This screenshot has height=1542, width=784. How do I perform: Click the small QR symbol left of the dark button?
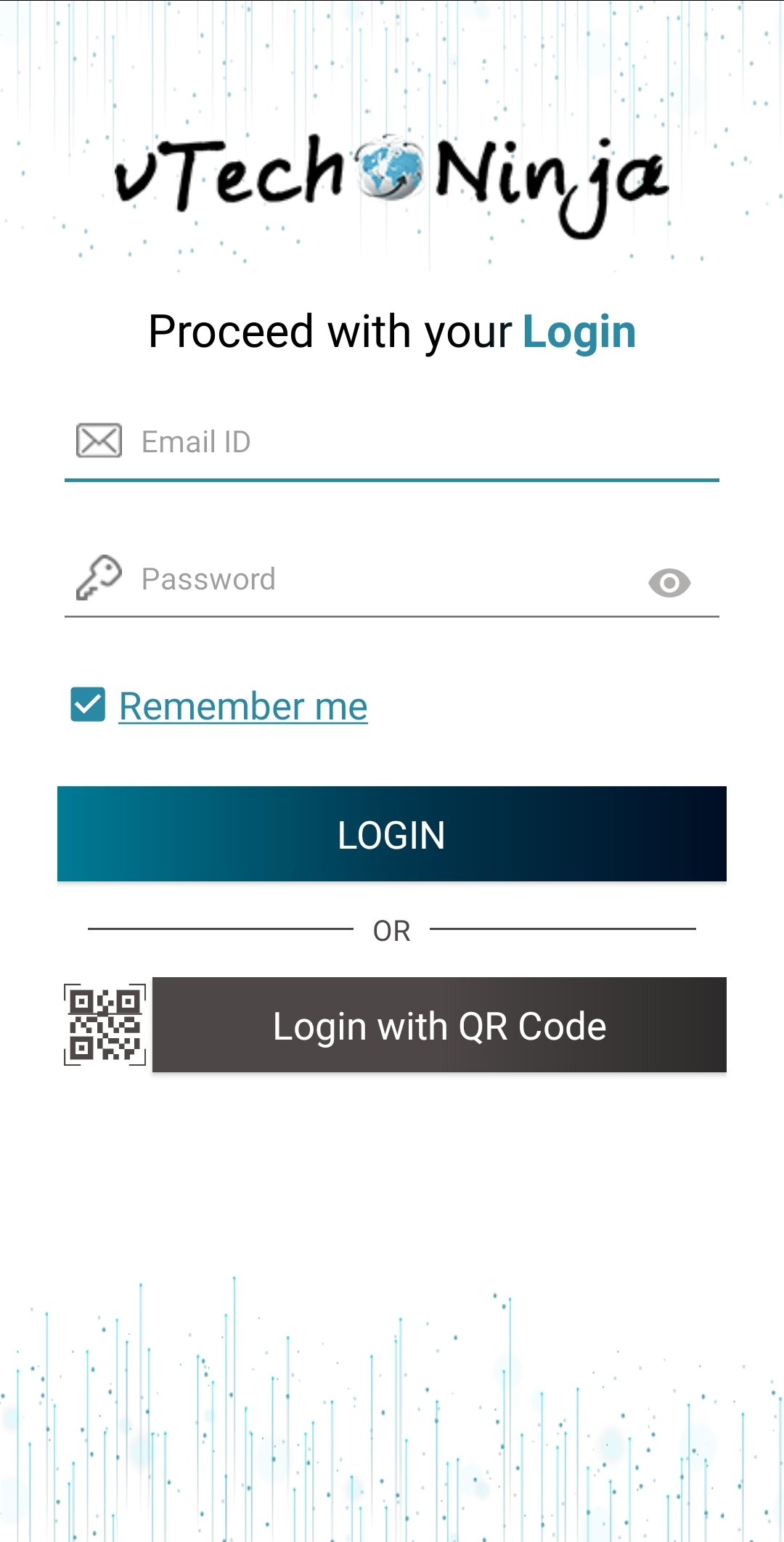[x=106, y=1024]
